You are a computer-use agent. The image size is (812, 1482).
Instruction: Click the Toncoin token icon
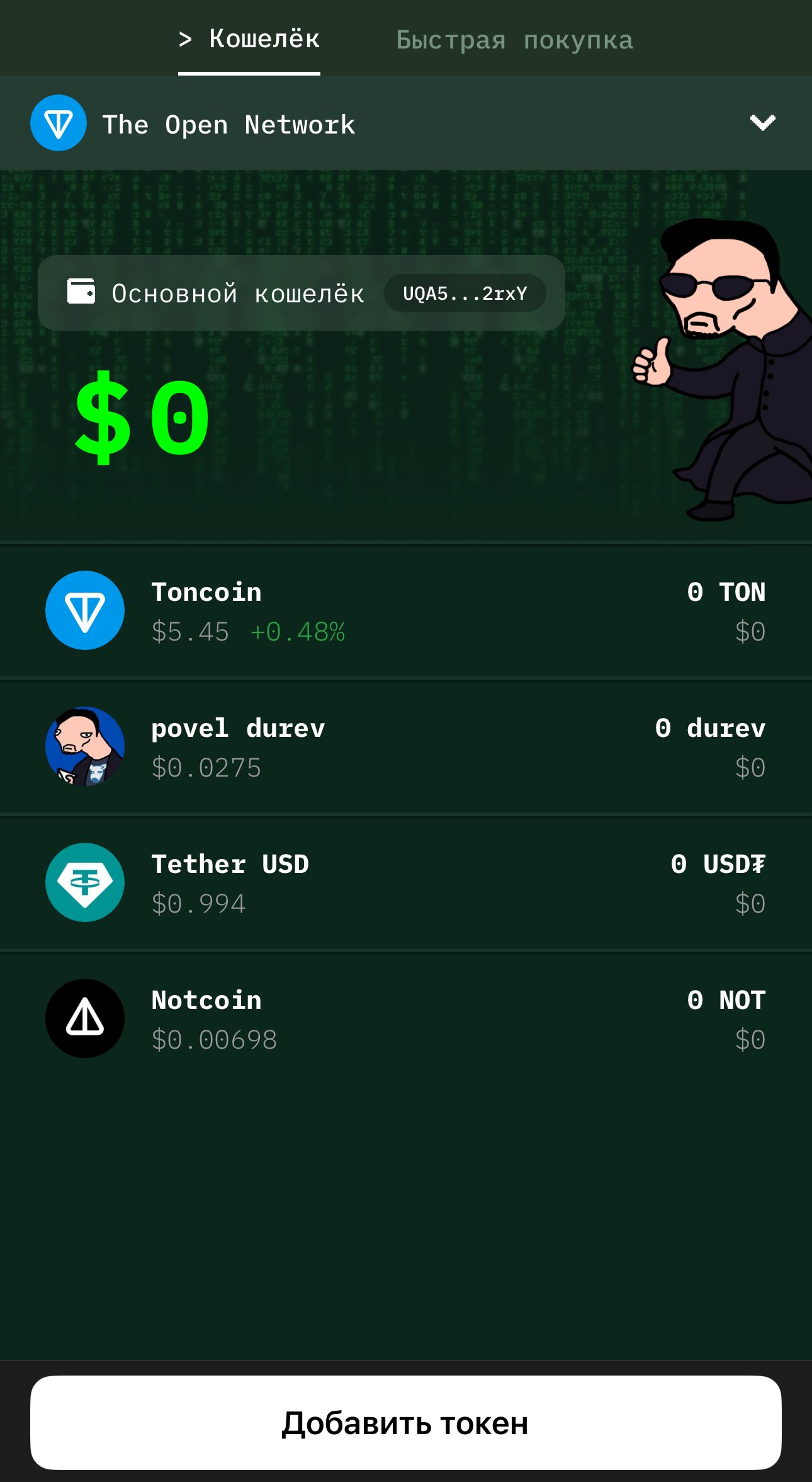84,610
